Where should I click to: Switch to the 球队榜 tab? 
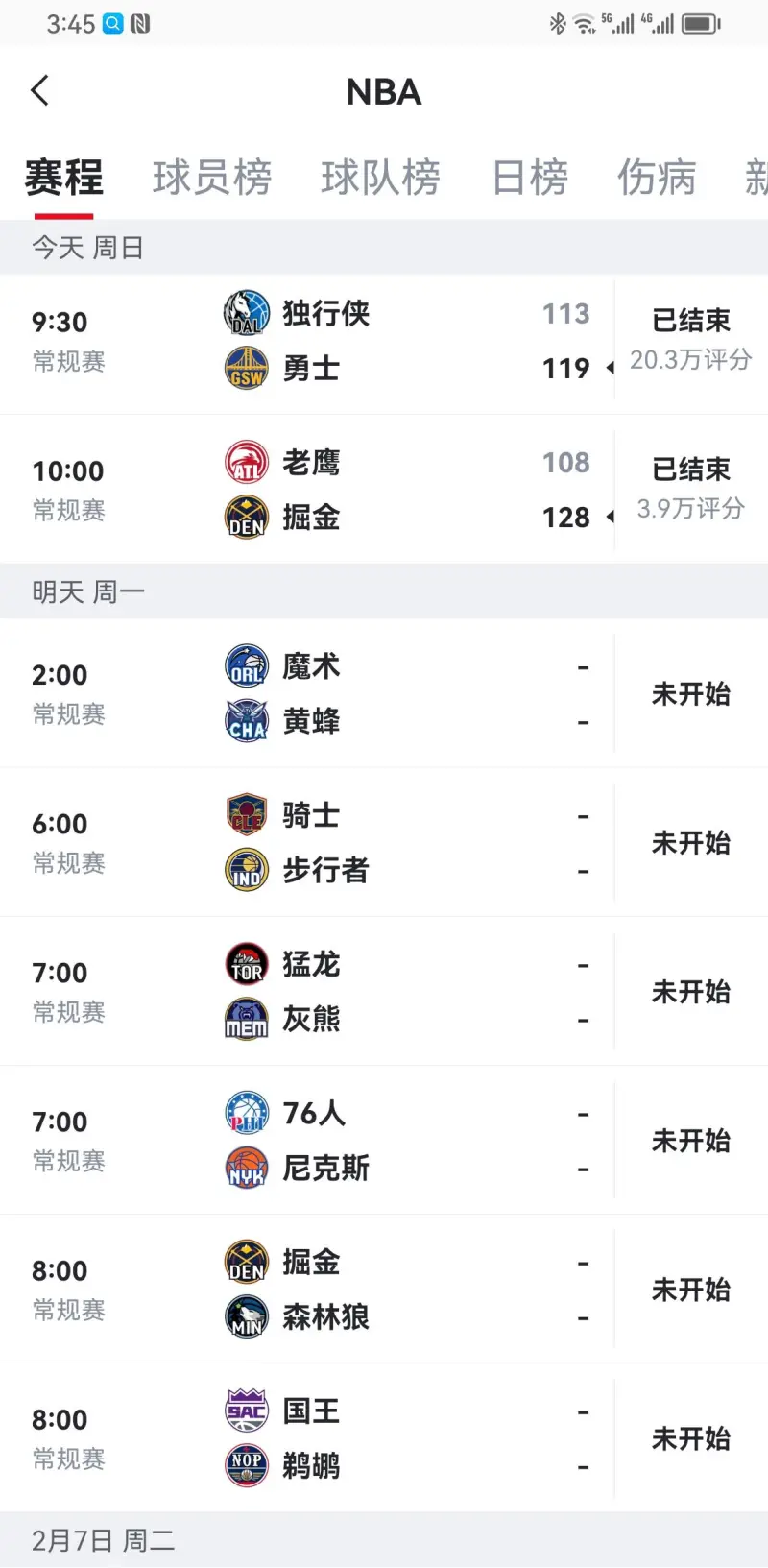pos(381,178)
